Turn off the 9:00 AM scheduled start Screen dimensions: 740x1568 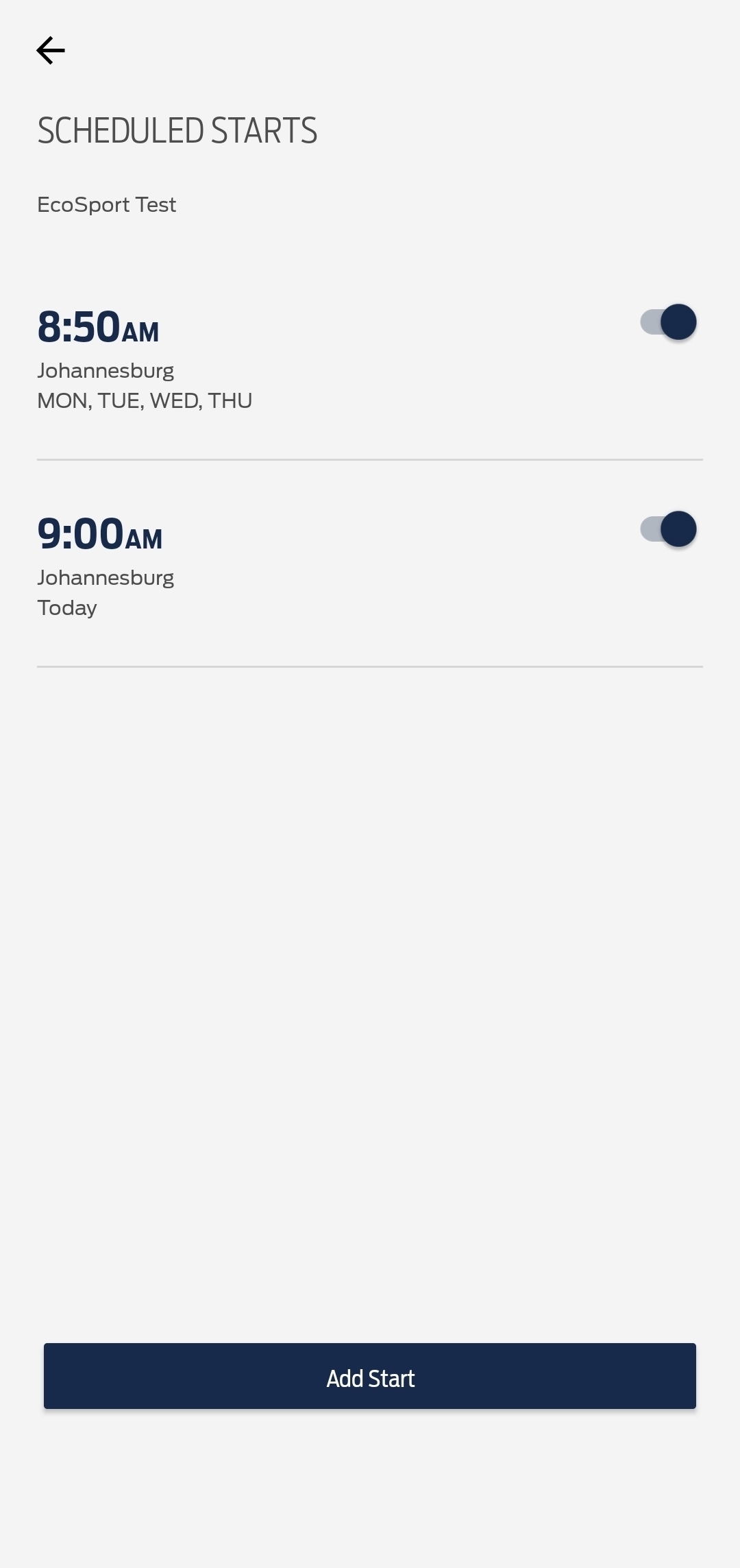pyautogui.click(x=669, y=529)
